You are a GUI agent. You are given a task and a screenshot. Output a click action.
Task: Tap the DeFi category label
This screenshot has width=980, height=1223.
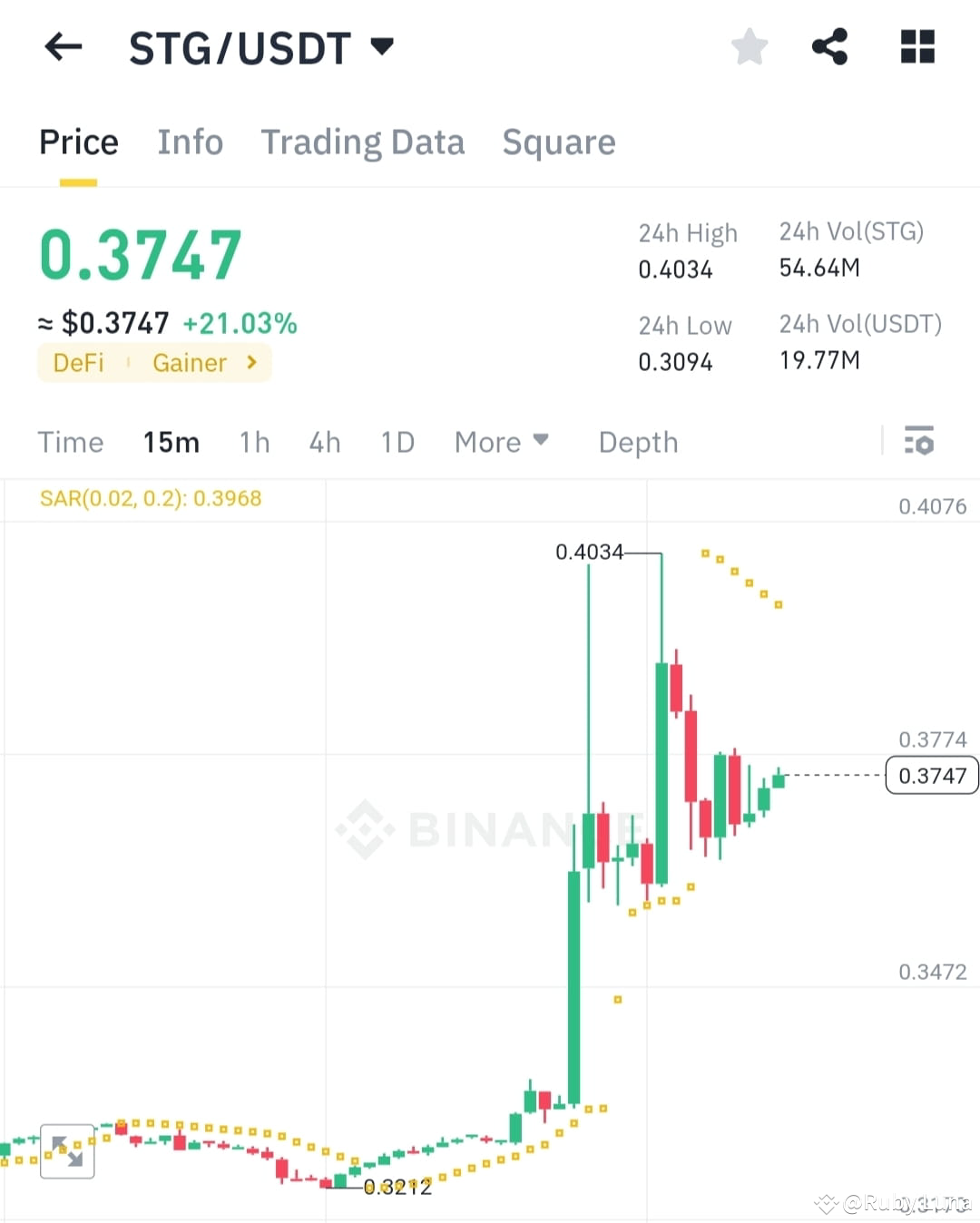pos(78,362)
